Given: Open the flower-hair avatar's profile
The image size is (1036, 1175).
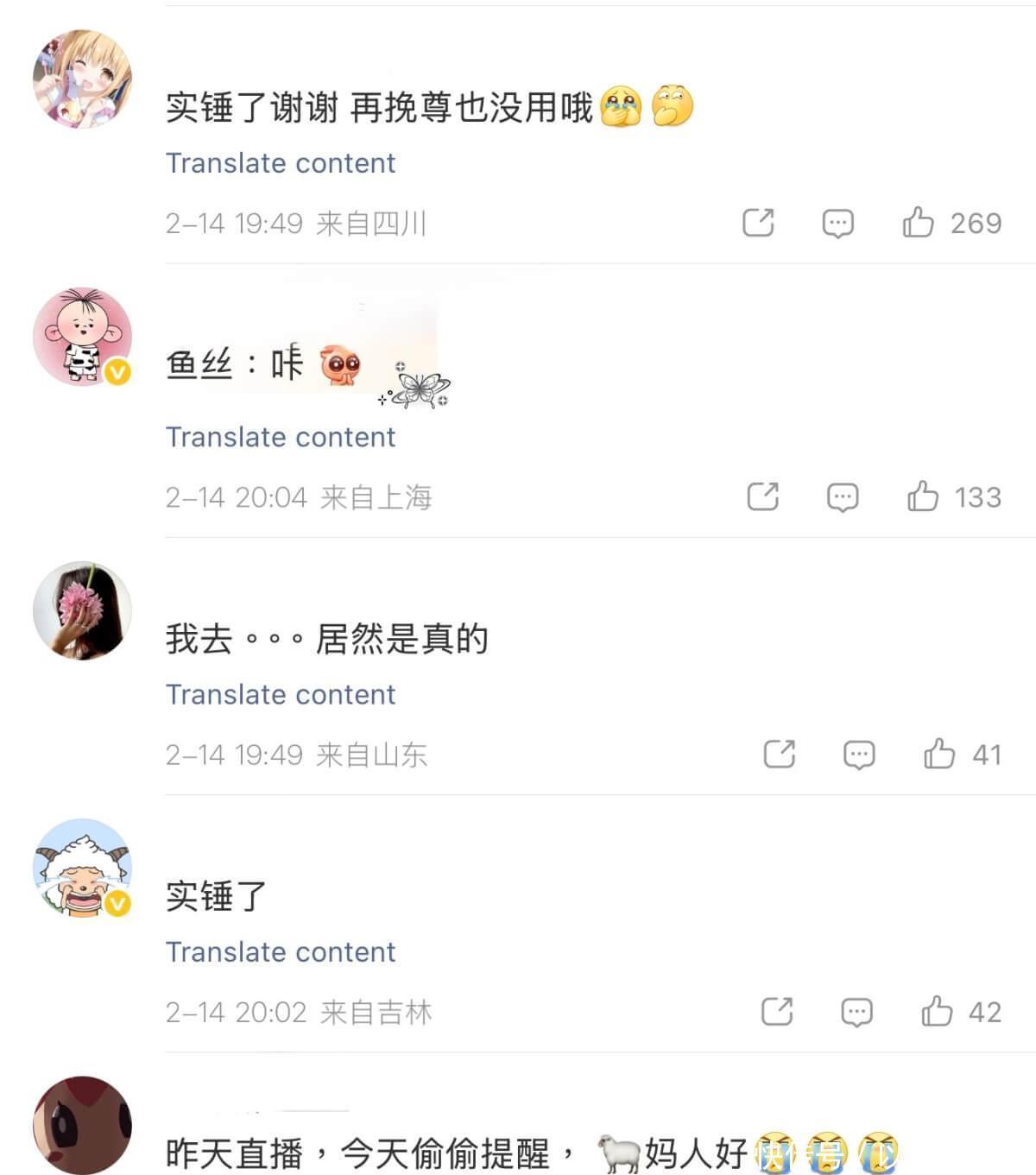Looking at the screenshot, I should click(82, 610).
